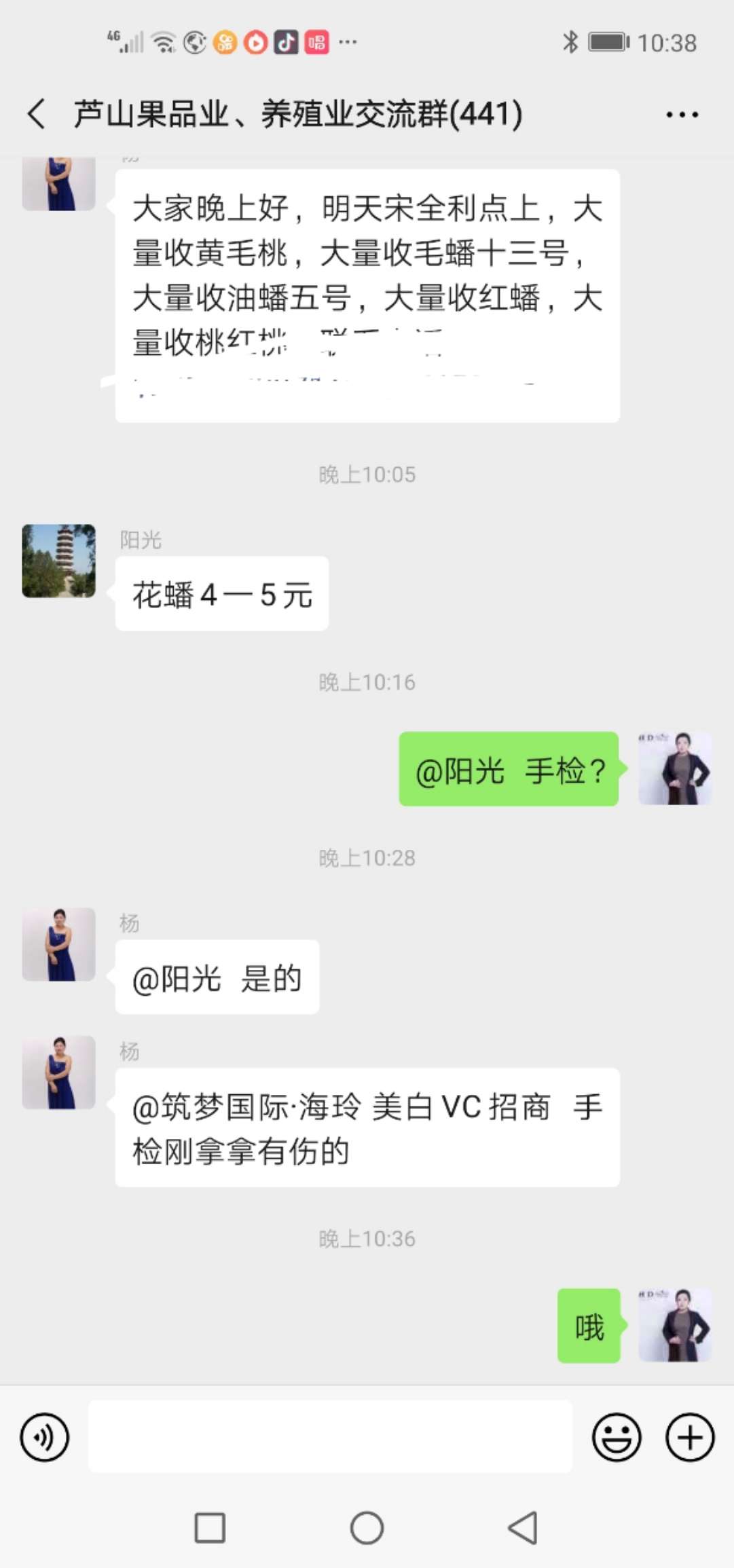Open my avatar next to '哦' message

click(675, 1325)
